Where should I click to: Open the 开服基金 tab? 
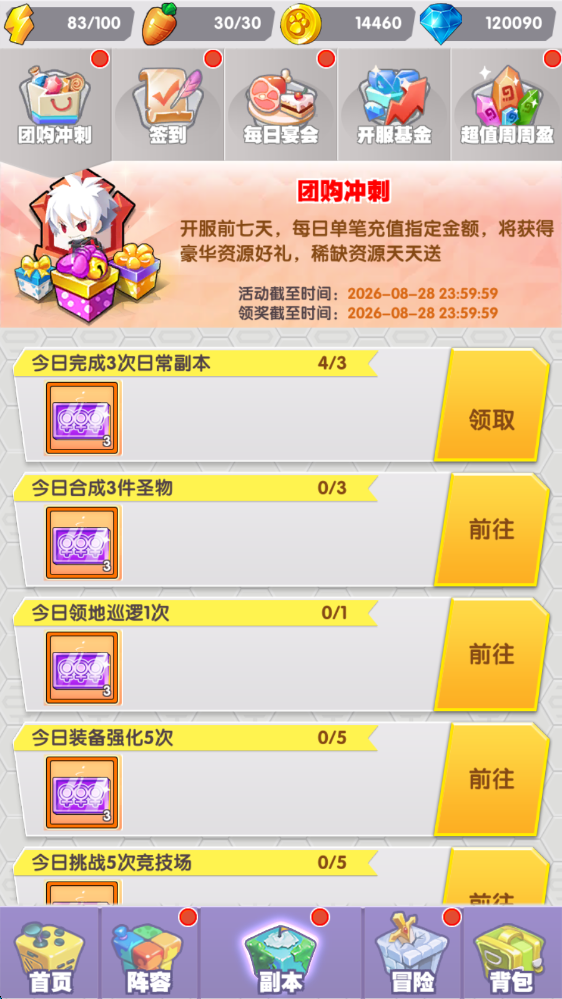394,104
